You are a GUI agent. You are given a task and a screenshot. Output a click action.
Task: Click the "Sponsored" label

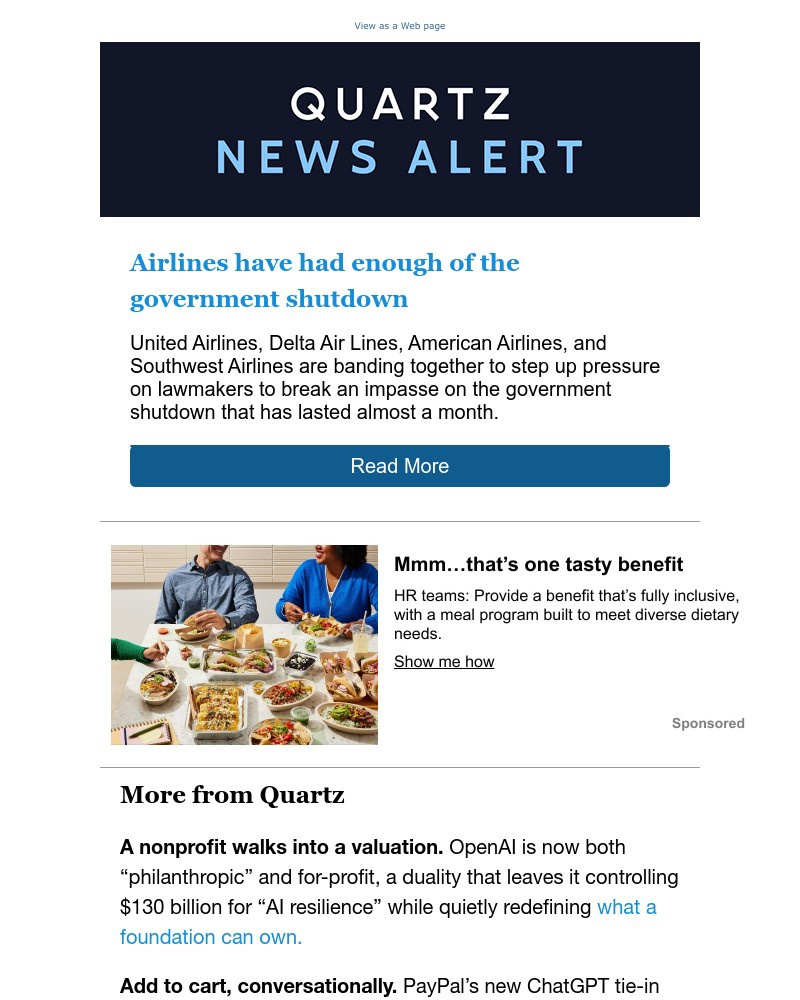pos(708,723)
